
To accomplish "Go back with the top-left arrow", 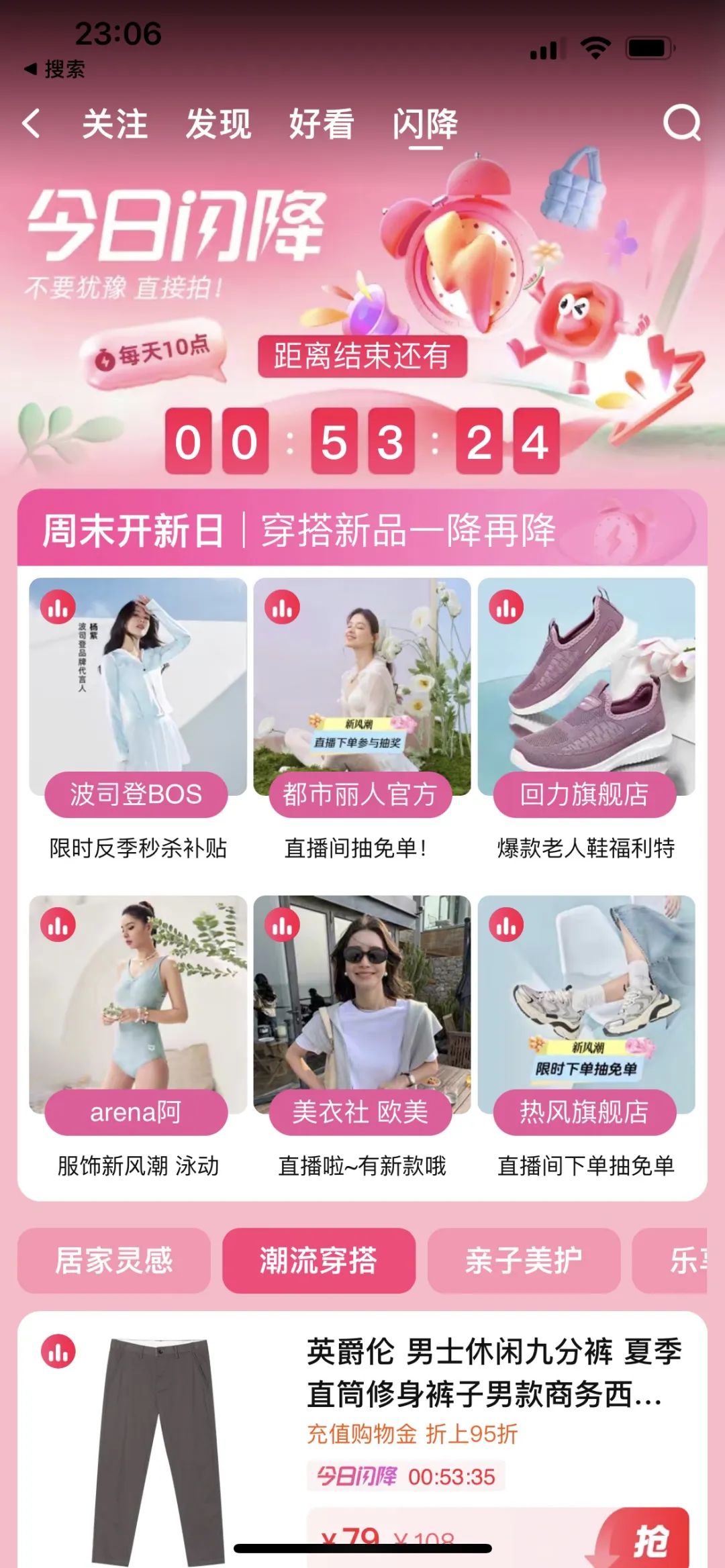I will [x=32, y=124].
